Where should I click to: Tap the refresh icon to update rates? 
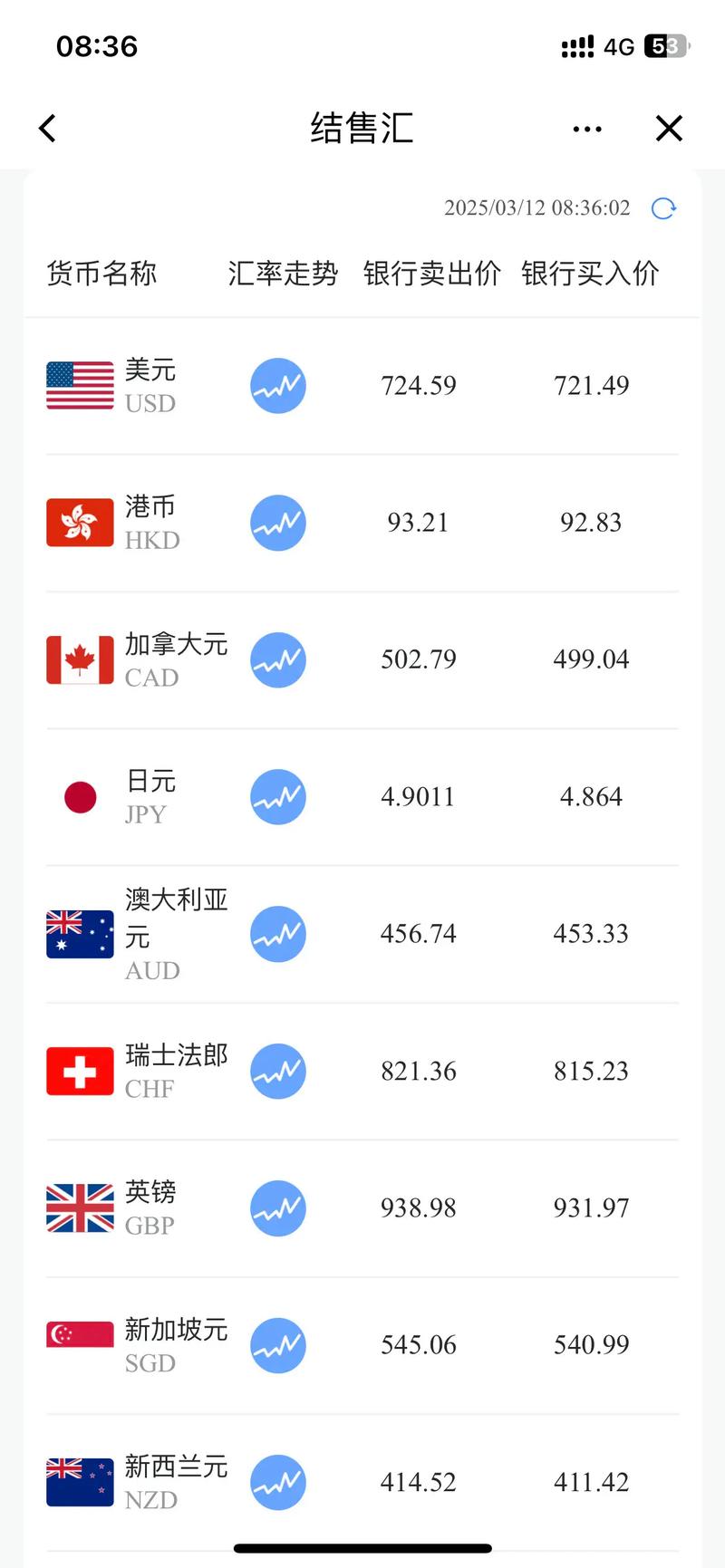pyautogui.click(x=664, y=208)
